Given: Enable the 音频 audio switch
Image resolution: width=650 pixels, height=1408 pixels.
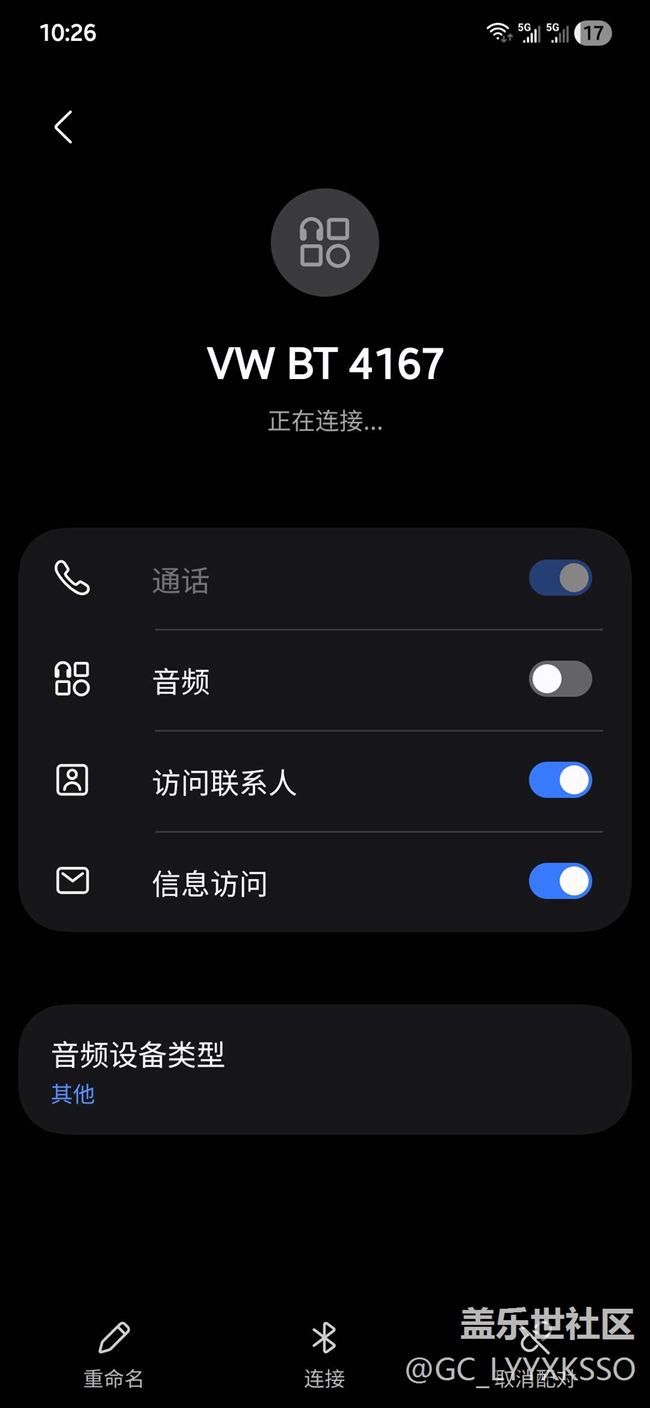Looking at the screenshot, I should click(560, 680).
